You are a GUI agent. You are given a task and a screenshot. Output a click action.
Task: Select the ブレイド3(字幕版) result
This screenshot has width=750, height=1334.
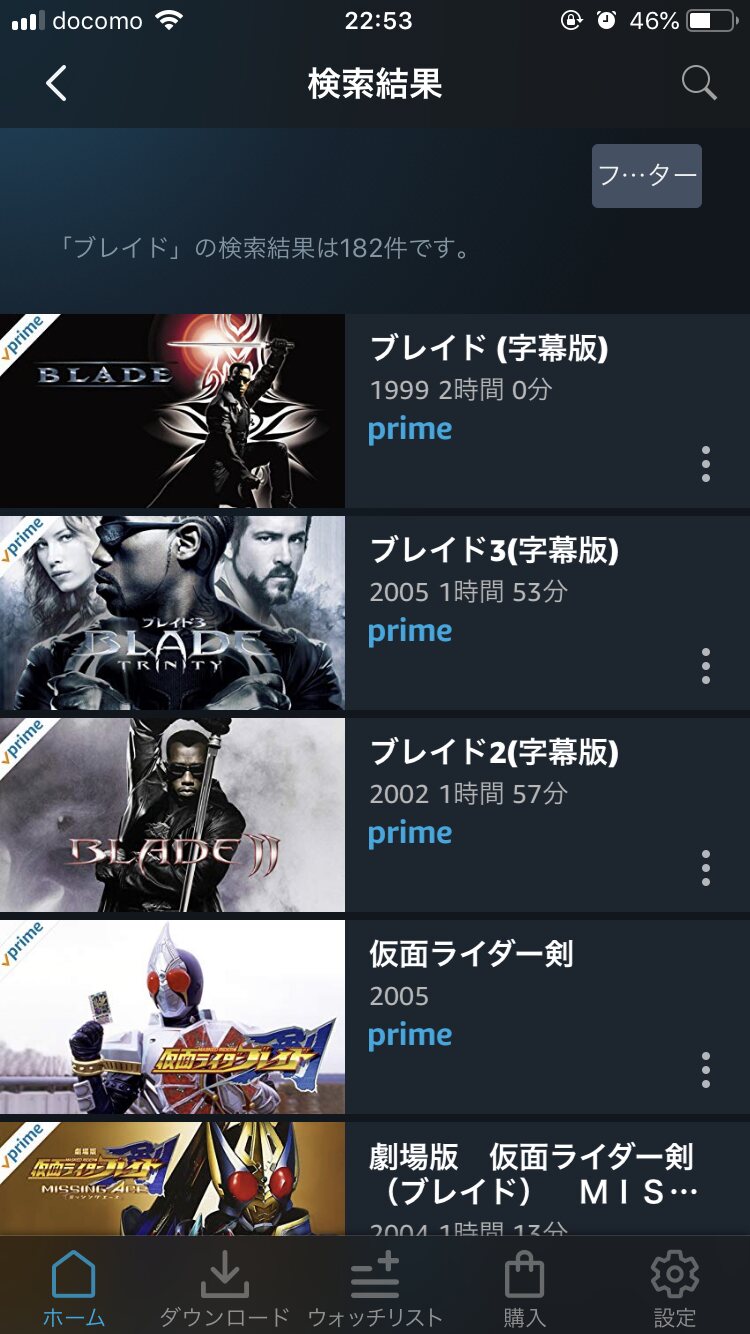494,551
